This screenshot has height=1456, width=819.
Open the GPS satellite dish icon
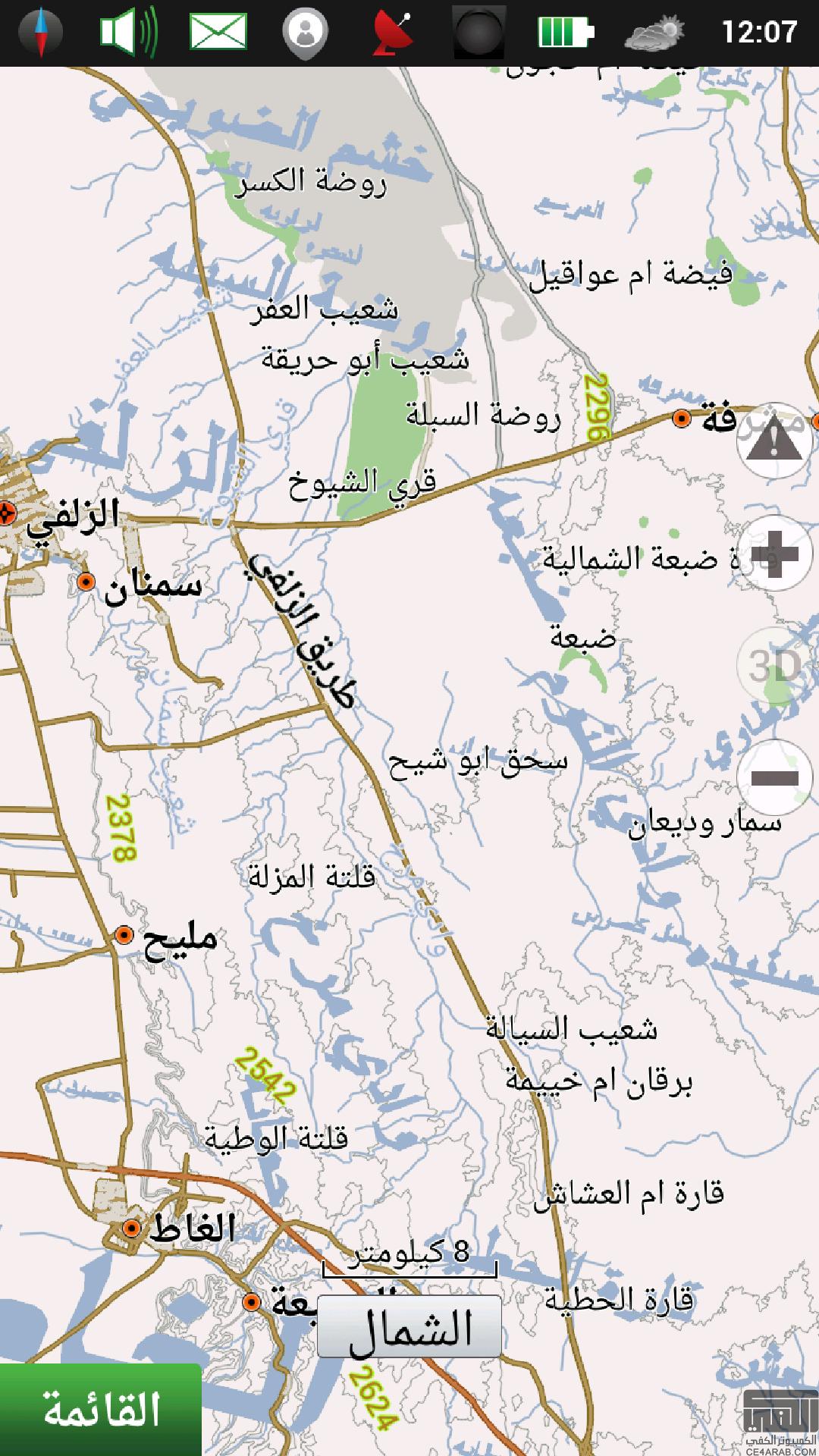click(392, 33)
